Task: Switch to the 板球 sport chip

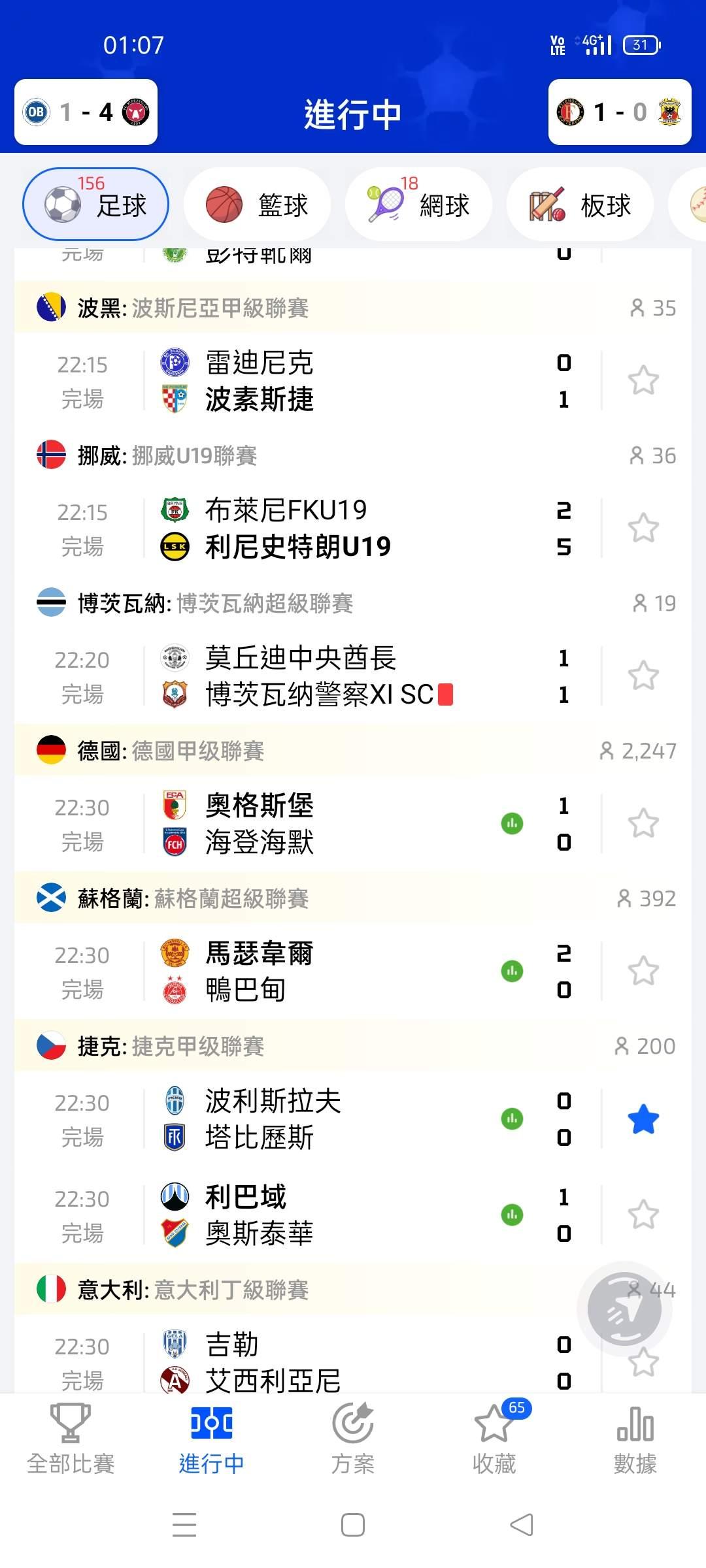Action: click(x=580, y=204)
